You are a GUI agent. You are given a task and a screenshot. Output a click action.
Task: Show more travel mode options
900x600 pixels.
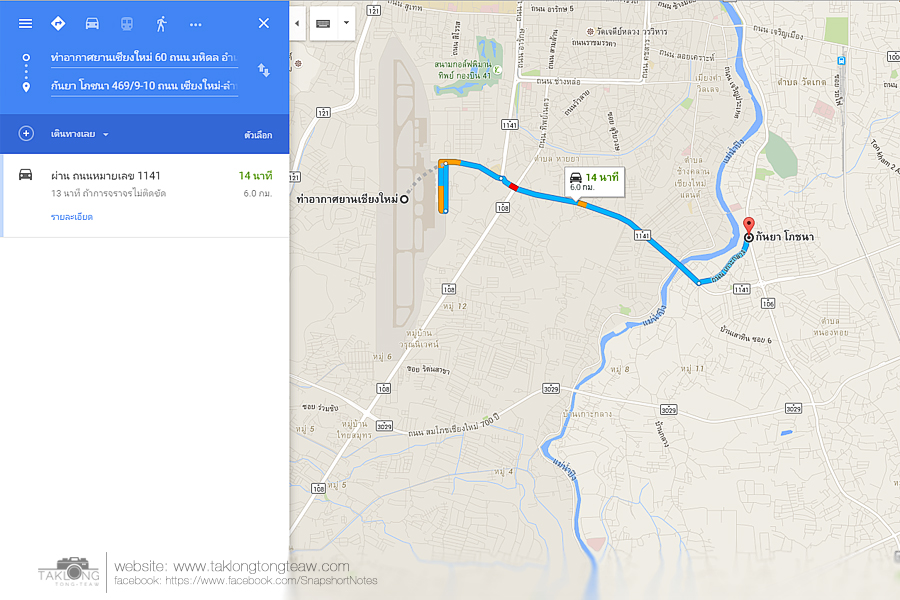point(195,23)
